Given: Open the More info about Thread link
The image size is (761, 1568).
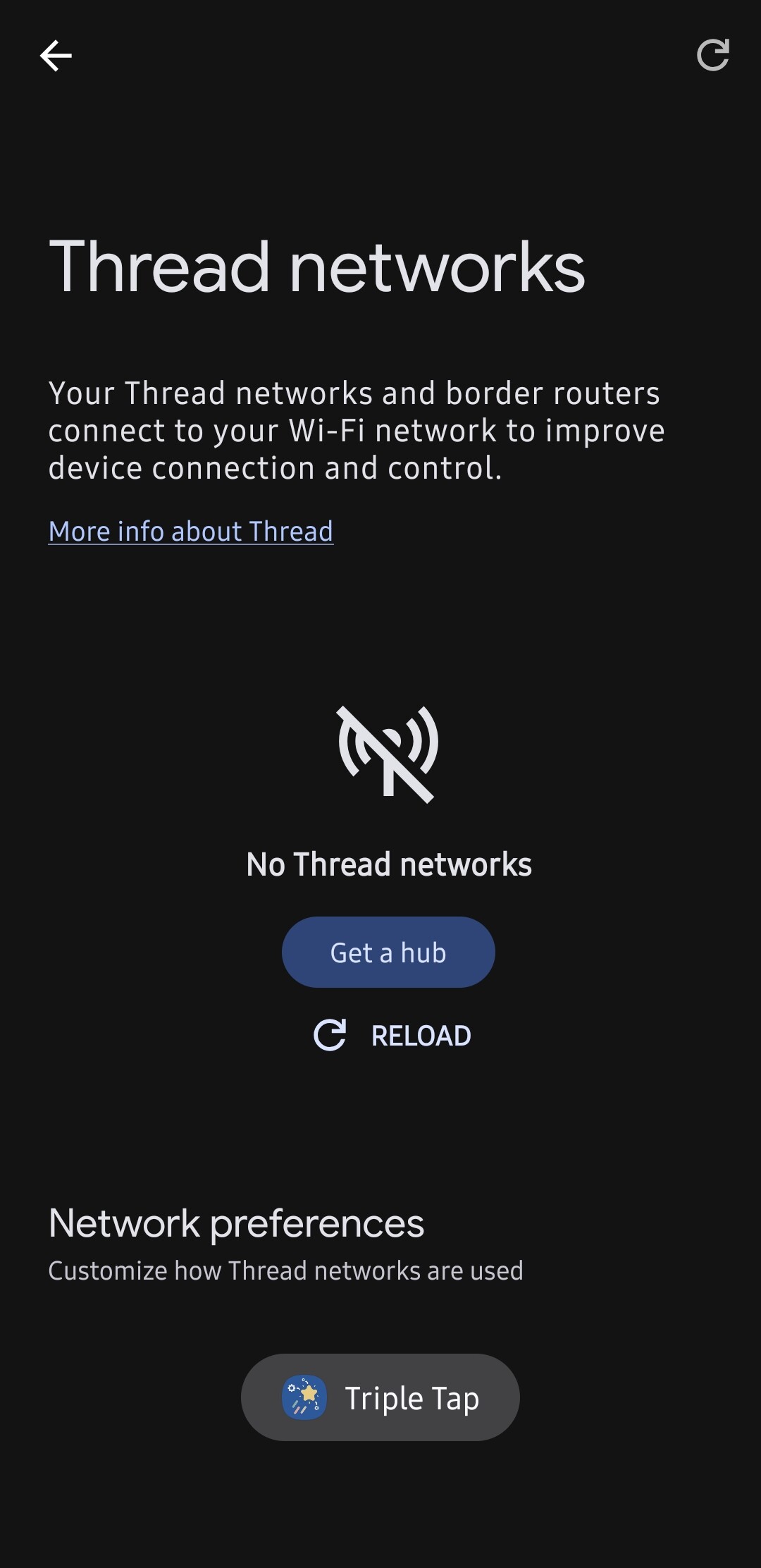Looking at the screenshot, I should click(x=190, y=532).
